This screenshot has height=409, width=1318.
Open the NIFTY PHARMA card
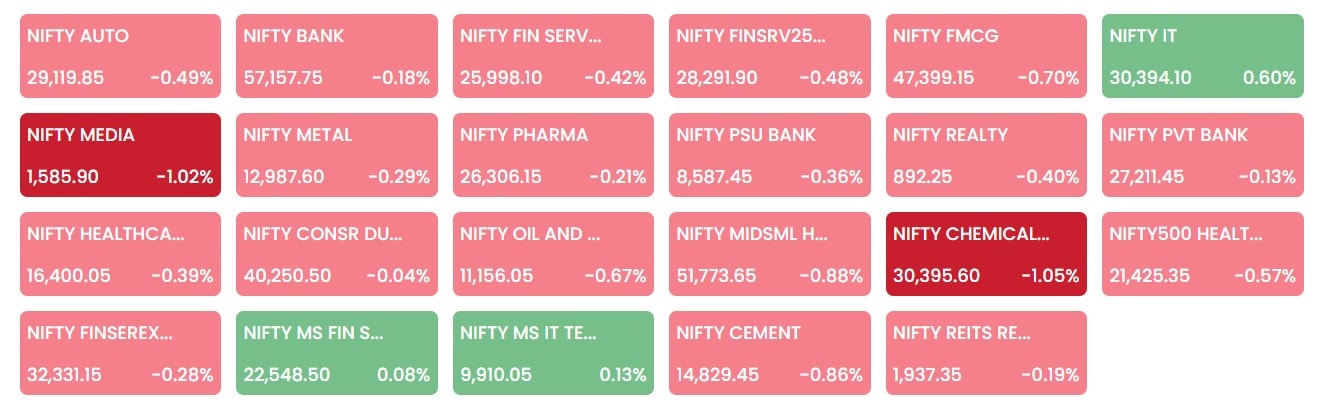(x=553, y=155)
